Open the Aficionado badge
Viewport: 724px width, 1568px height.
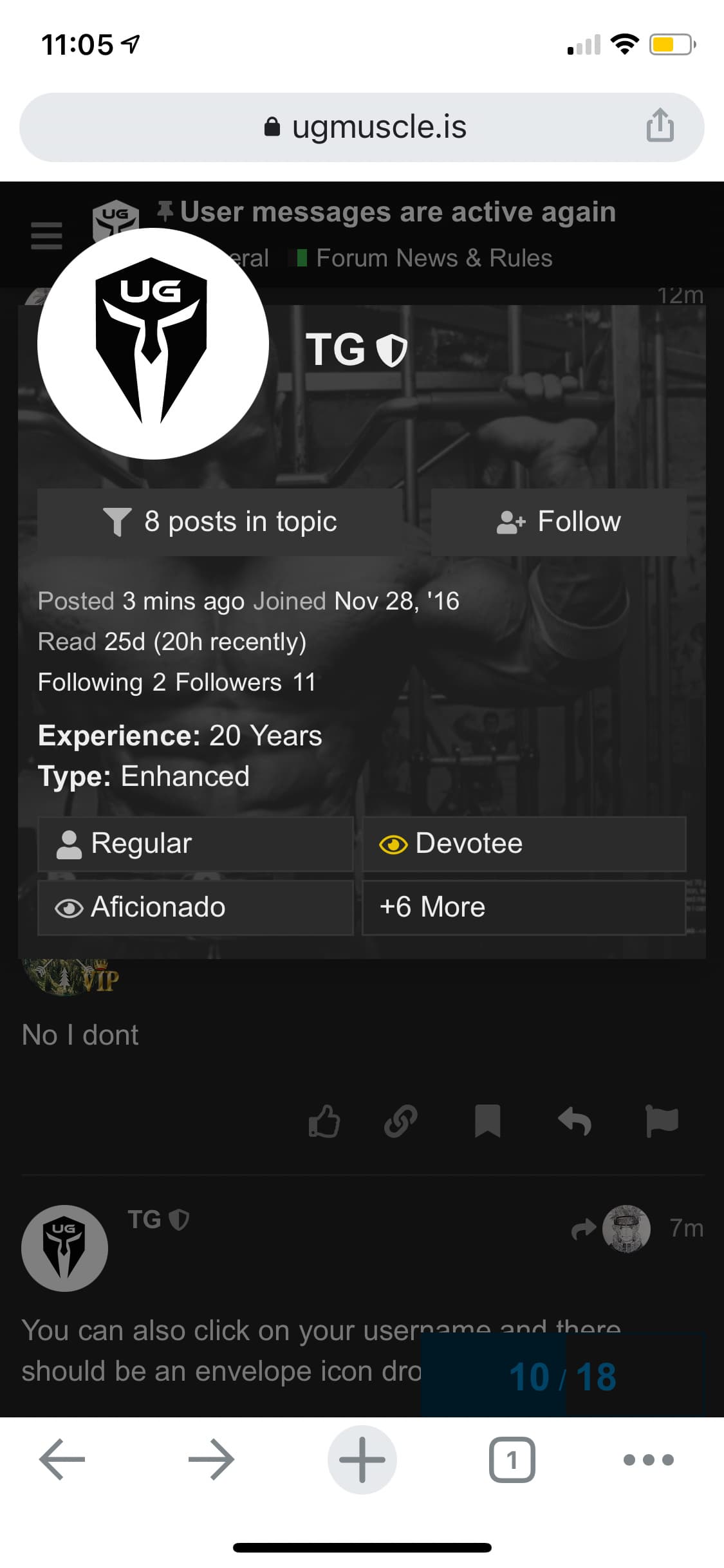click(x=196, y=908)
